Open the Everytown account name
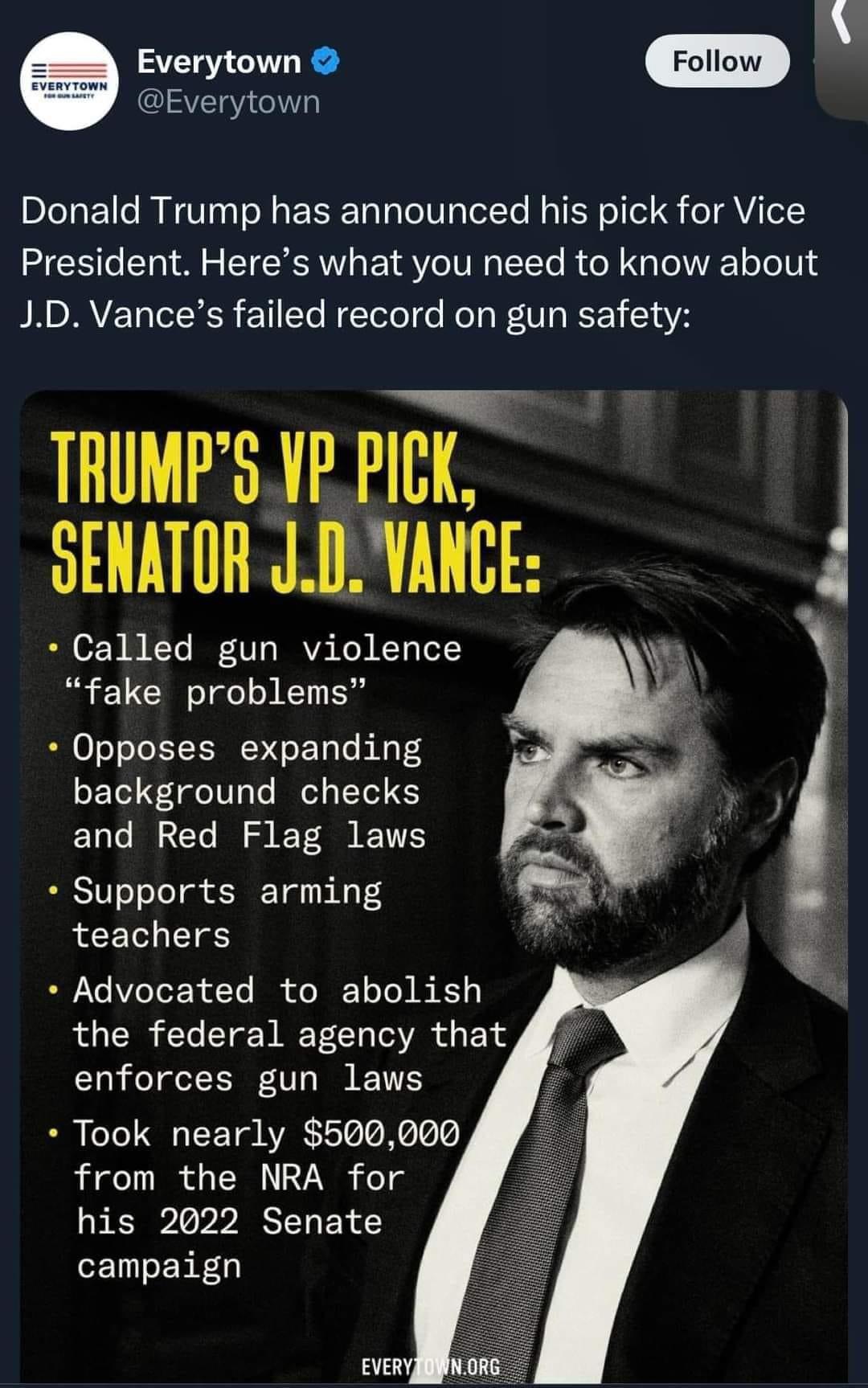 tap(219, 61)
